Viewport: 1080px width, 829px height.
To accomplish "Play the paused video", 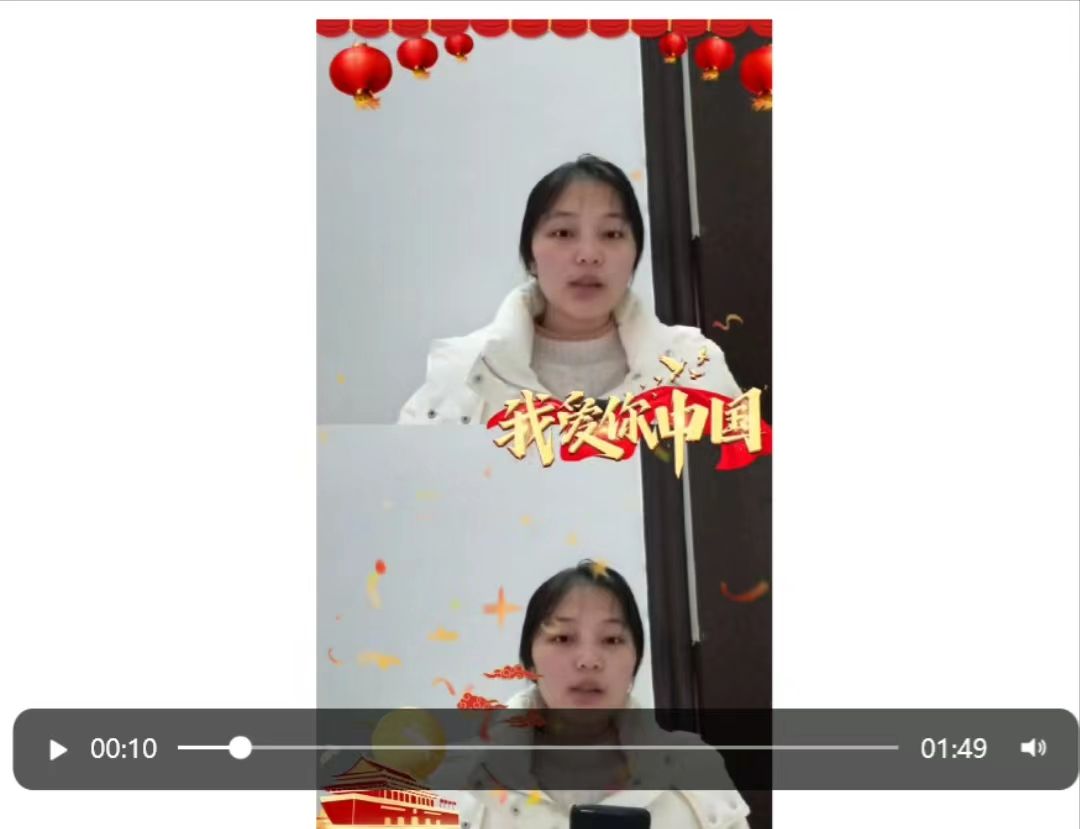I will [58, 749].
